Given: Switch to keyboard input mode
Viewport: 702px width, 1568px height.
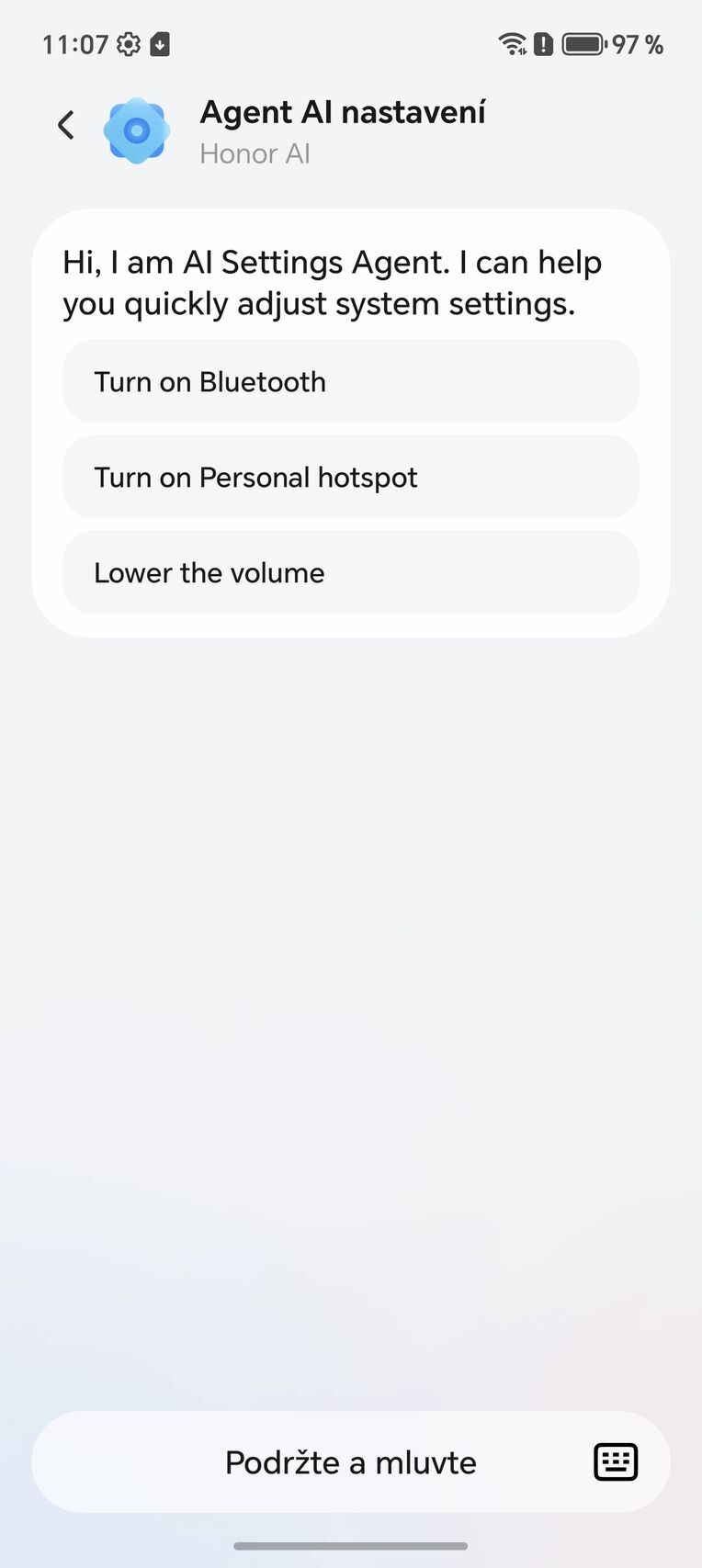Looking at the screenshot, I should click(x=615, y=1461).
